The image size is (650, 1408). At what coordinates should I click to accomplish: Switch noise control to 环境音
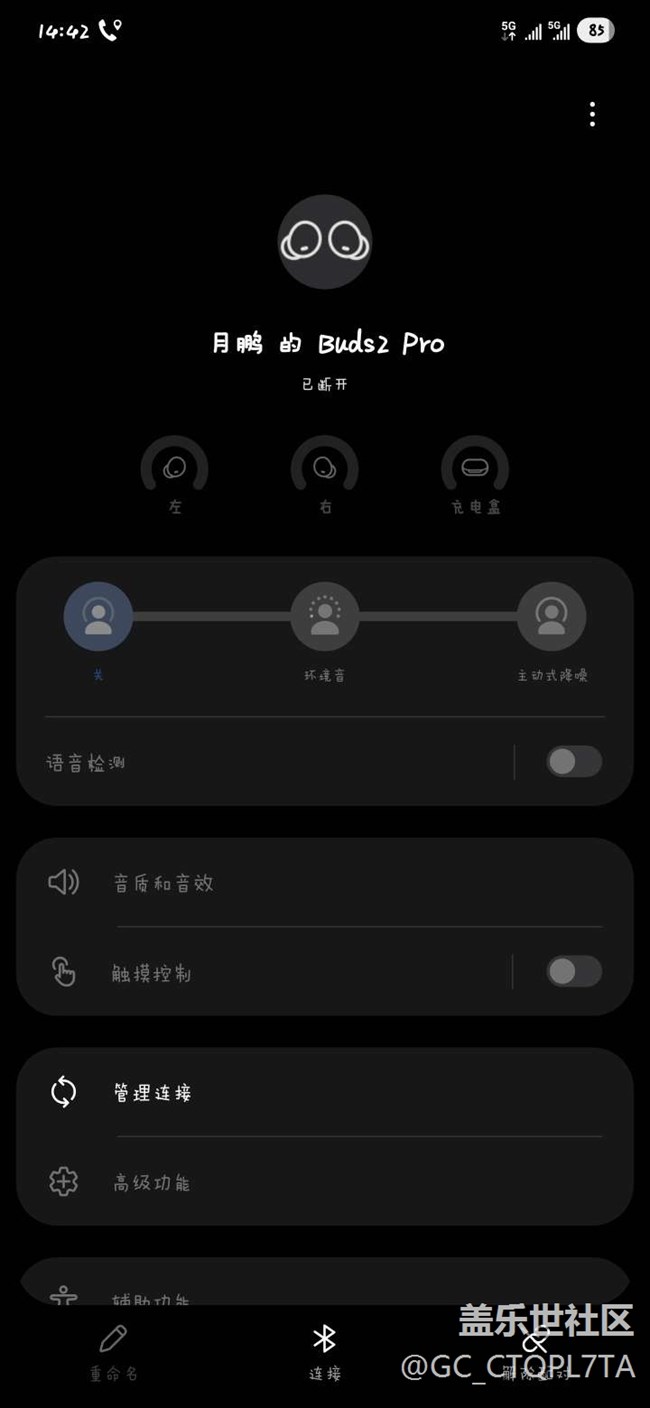(324, 615)
